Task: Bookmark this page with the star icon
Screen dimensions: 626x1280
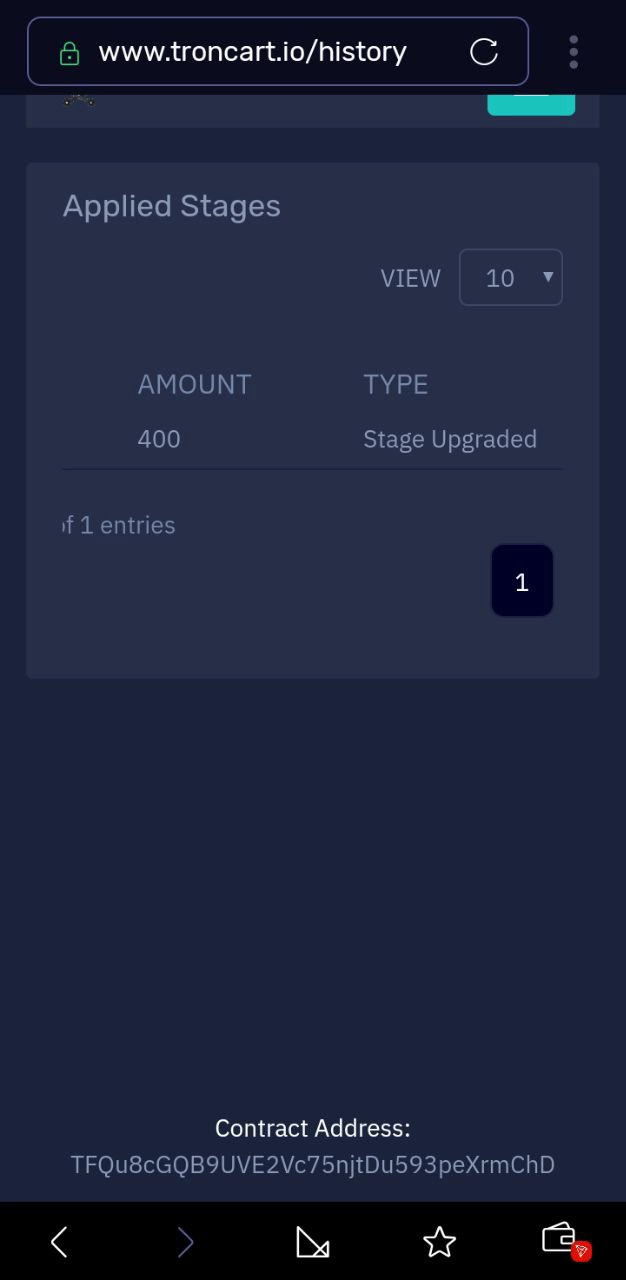Action: [439, 1242]
